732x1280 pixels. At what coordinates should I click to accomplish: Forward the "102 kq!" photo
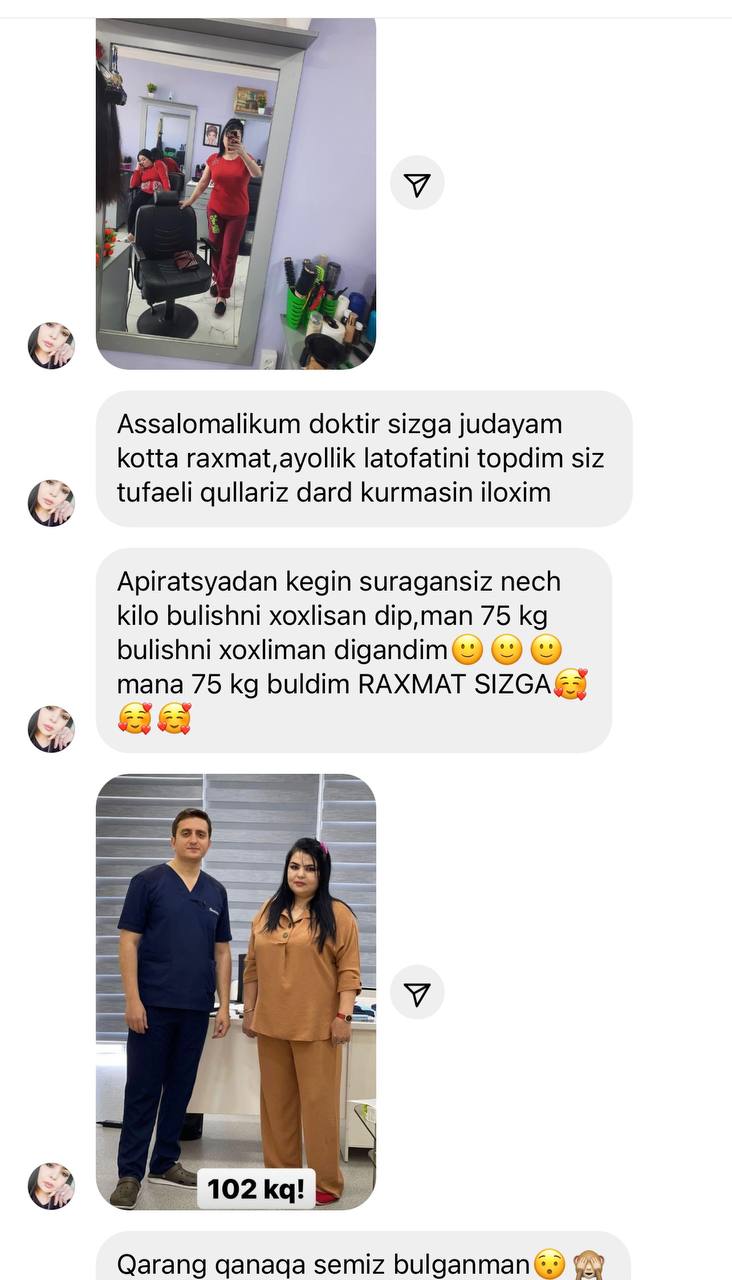pyautogui.click(x=417, y=993)
